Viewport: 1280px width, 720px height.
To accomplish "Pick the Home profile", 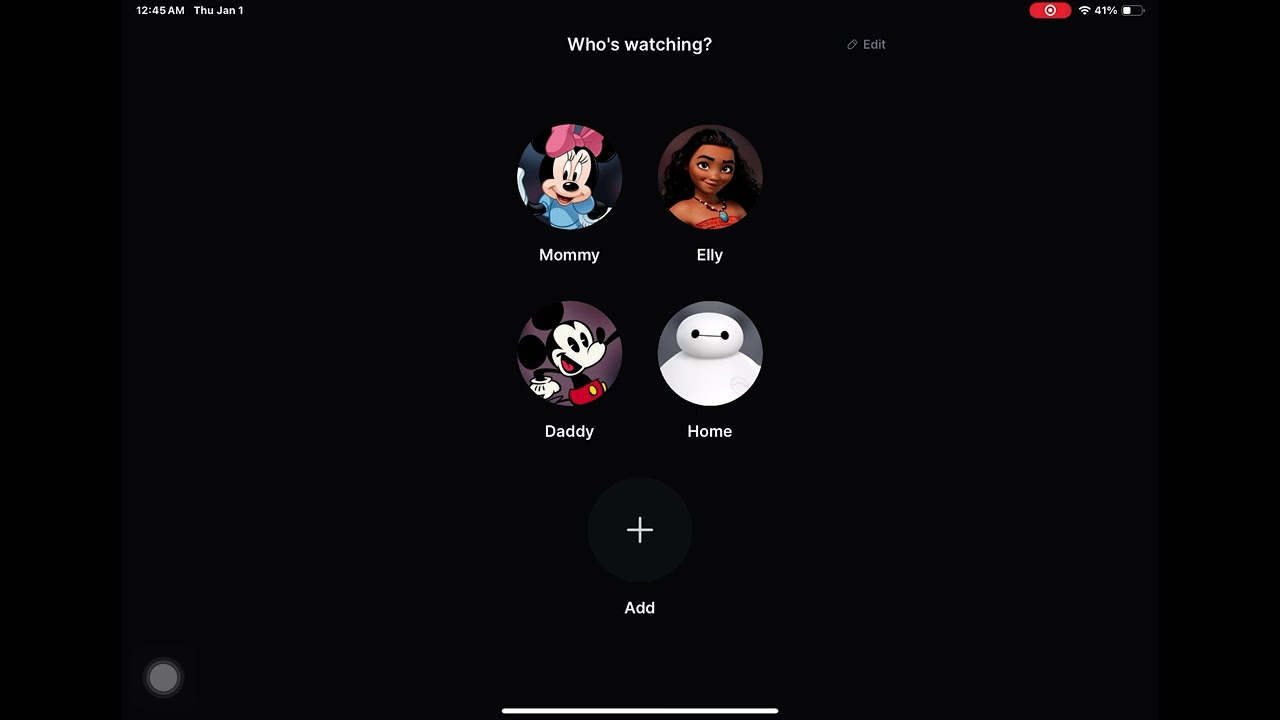I will [710, 353].
